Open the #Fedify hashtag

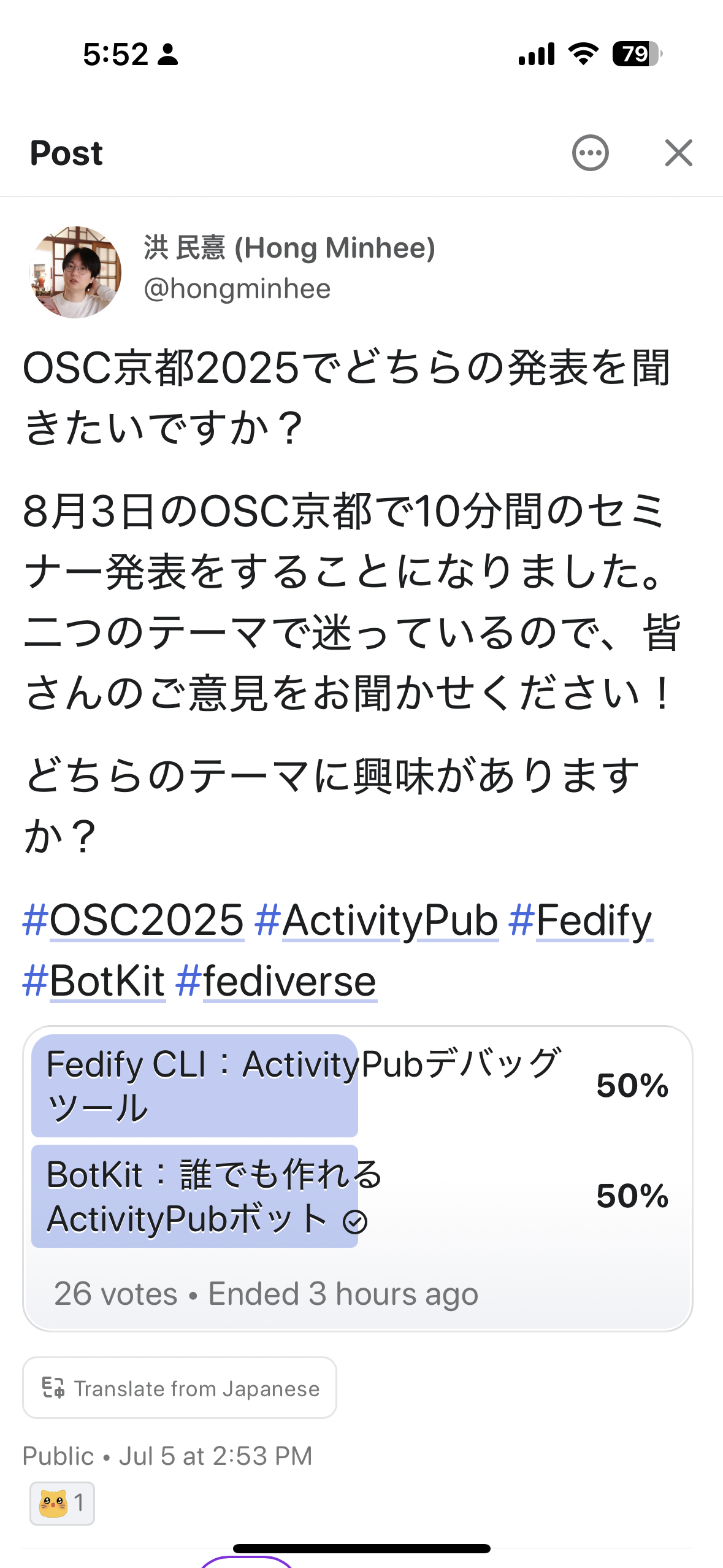tap(581, 920)
